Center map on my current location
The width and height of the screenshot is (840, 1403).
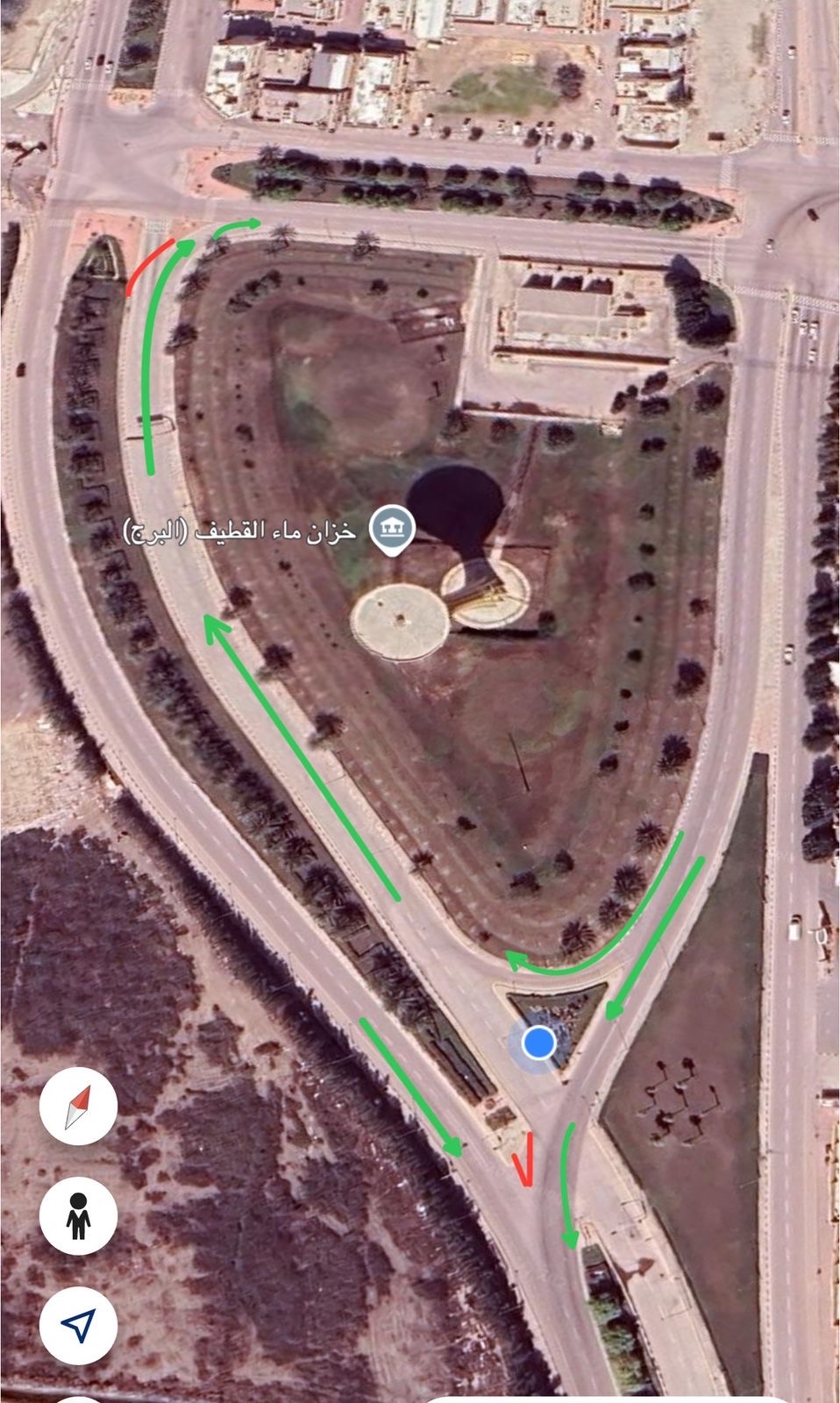pyautogui.click(x=78, y=1325)
